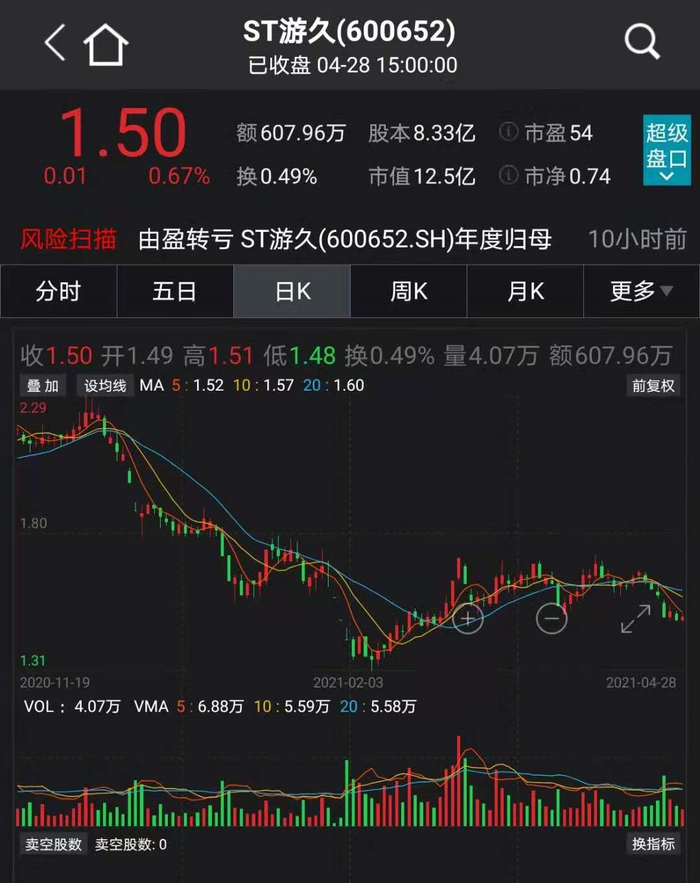Viewport: 700px width, 883px height.
Task: Open the 更多 chart period dropdown
Action: click(x=640, y=292)
